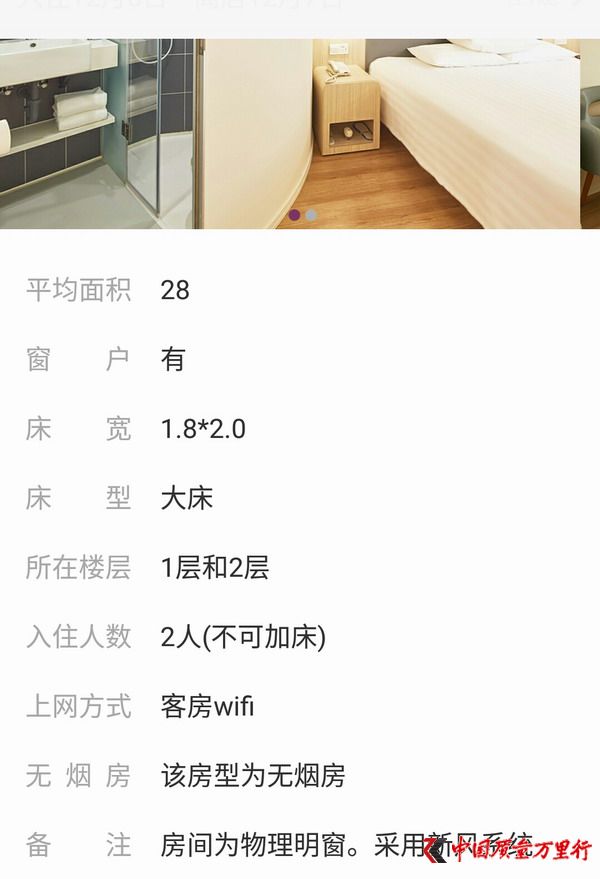Jump to the second room photo dot

click(x=312, y=215)
